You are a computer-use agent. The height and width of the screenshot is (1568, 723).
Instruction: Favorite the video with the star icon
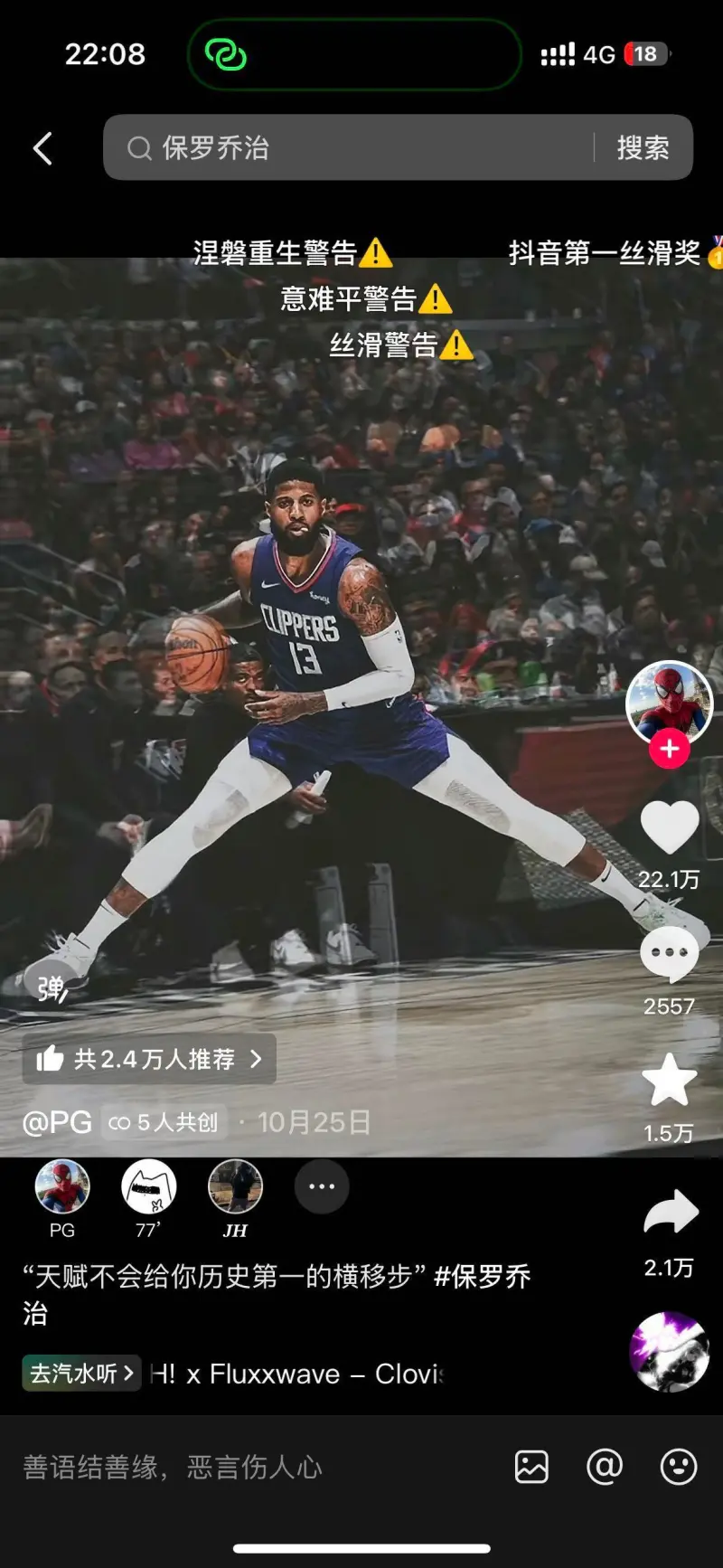669,1081
